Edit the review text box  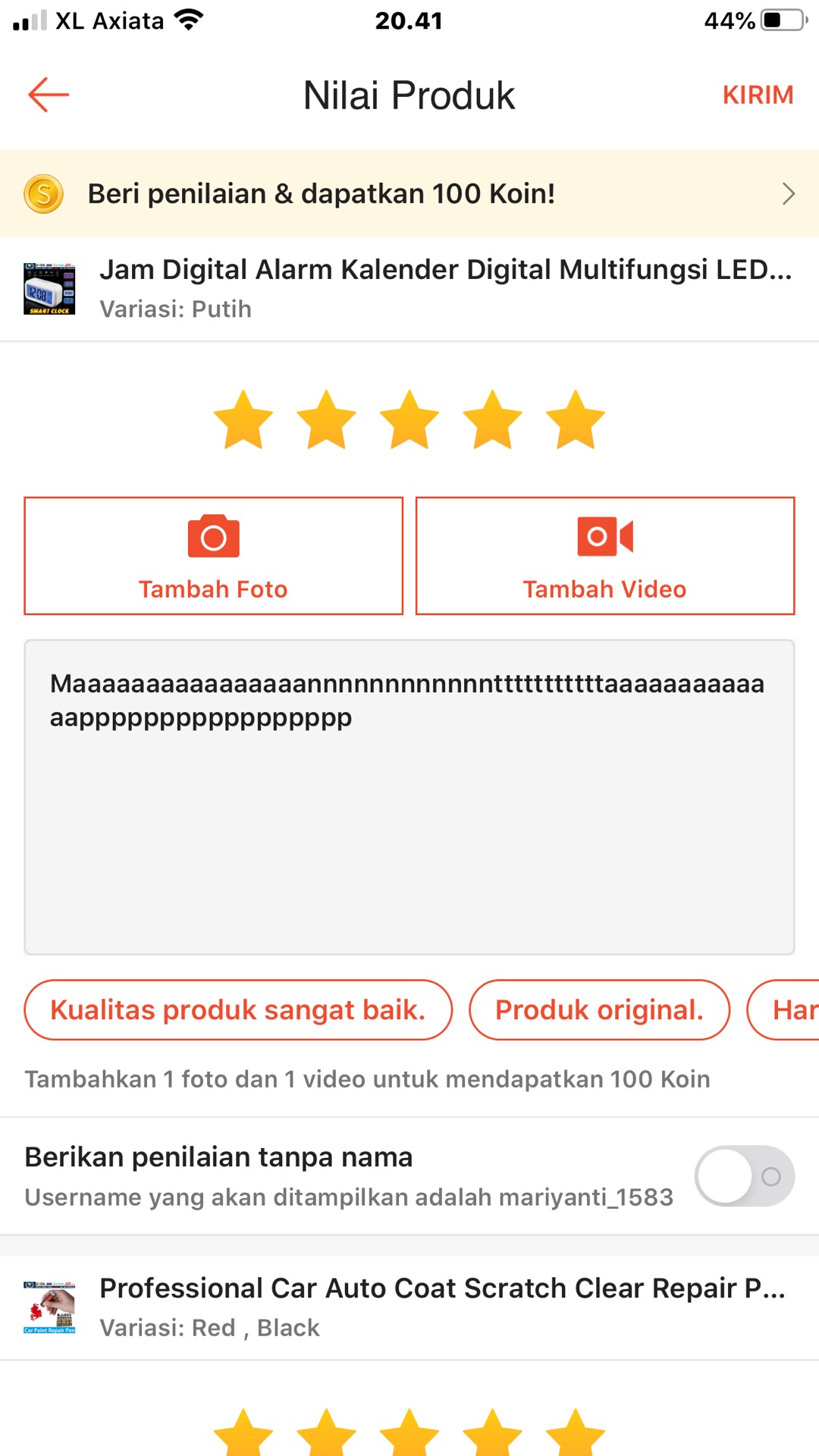point(409,796)
